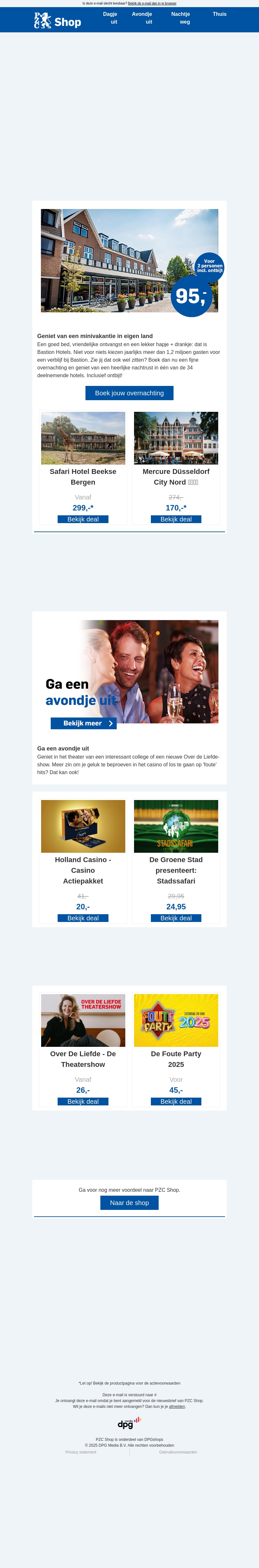Go to the shop via Naar de shop
This screenshot has height=1568, width=259.
pyautogui.click(x=129, y=1203)
